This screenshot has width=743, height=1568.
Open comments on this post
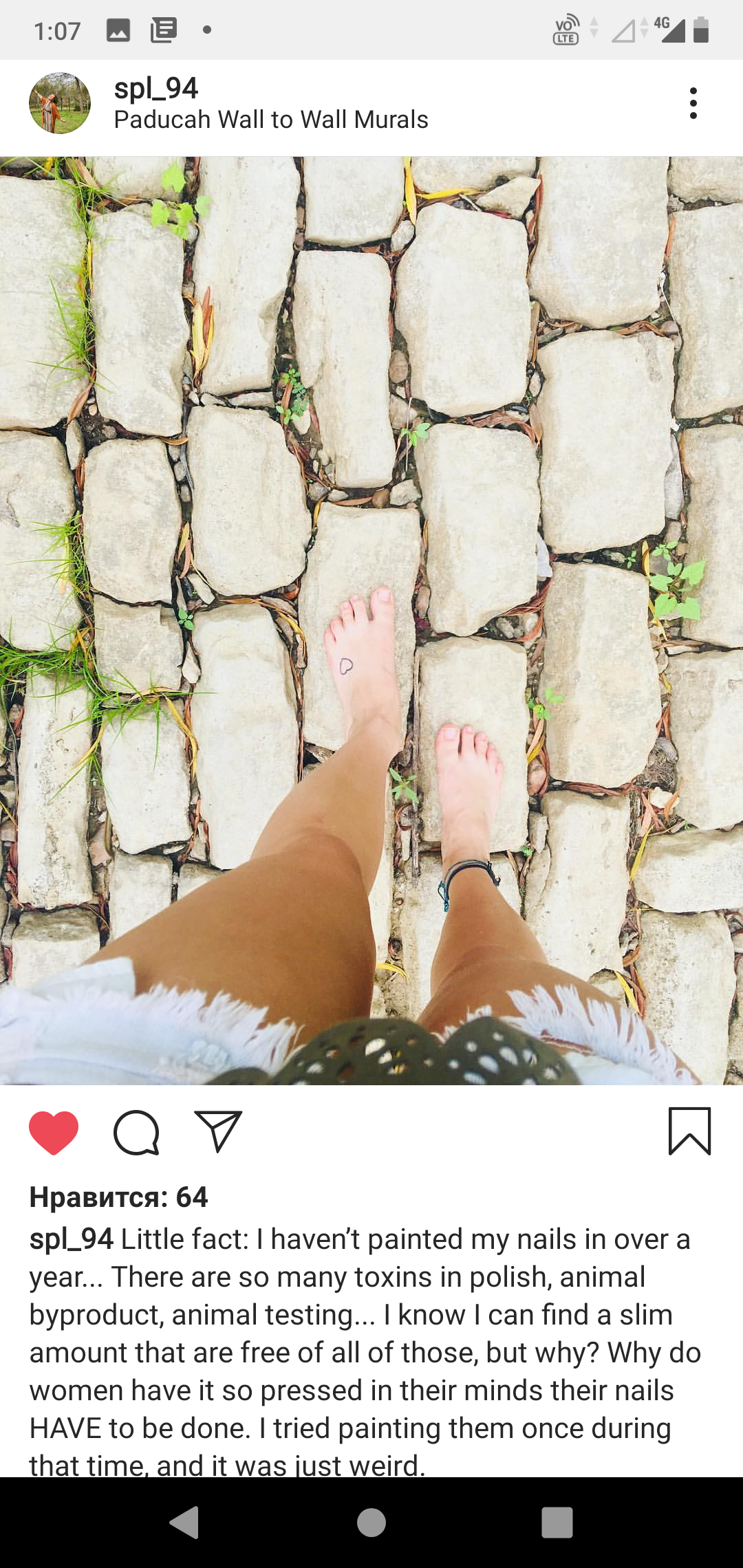coord(136,1133)
